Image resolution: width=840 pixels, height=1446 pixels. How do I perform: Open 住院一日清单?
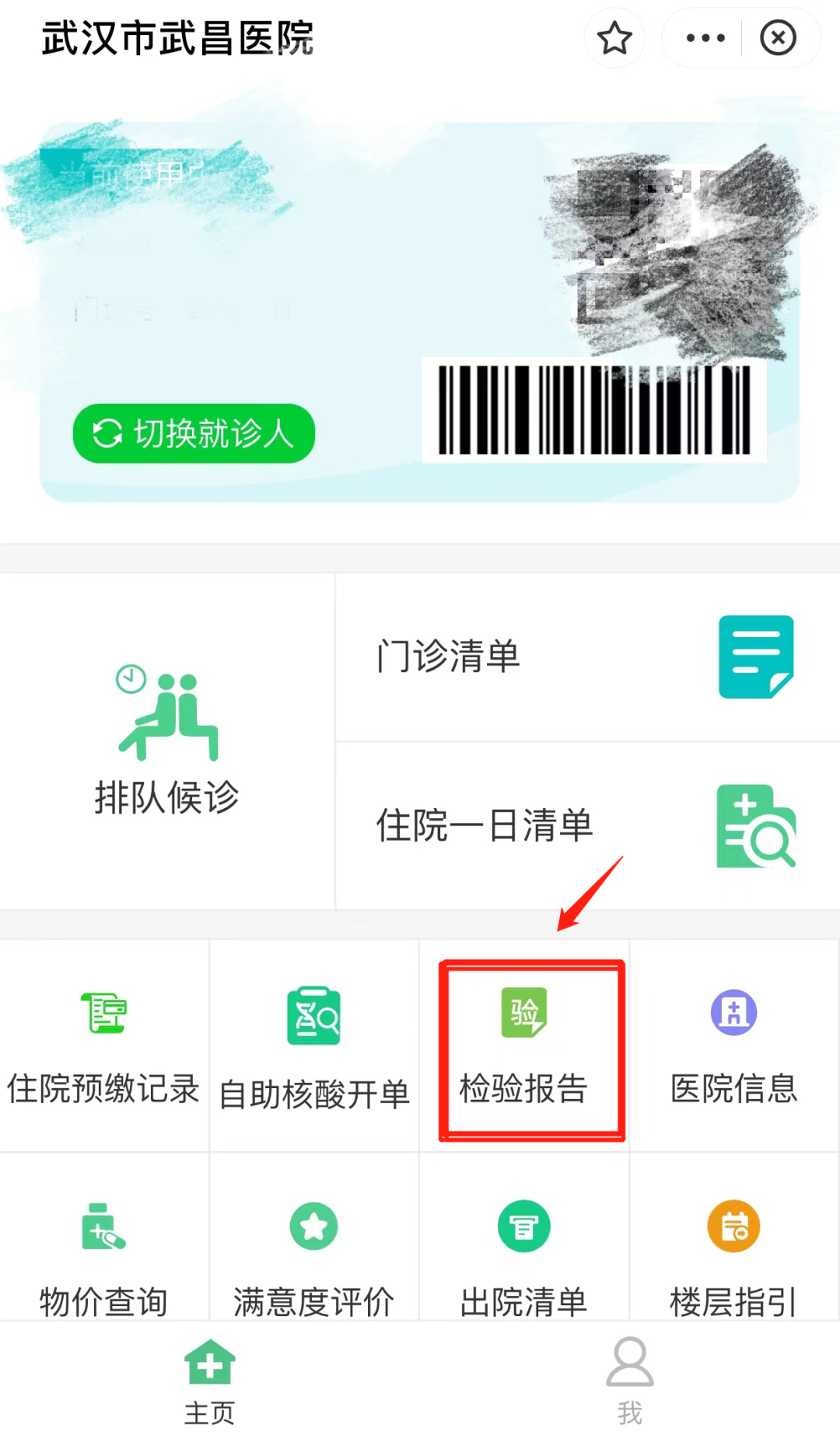[587, 826]
